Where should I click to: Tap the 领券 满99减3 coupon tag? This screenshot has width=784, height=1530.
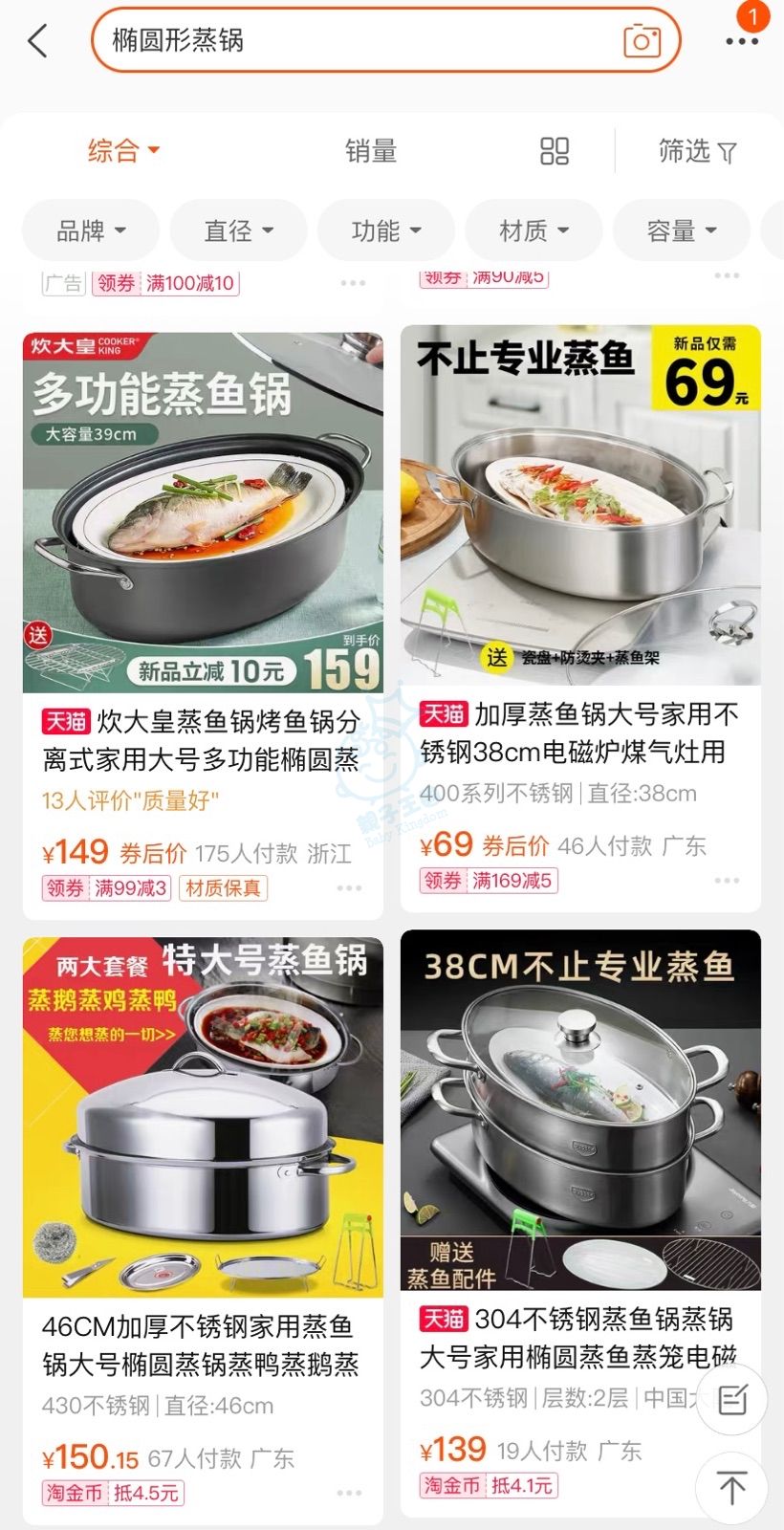(107, 888)
